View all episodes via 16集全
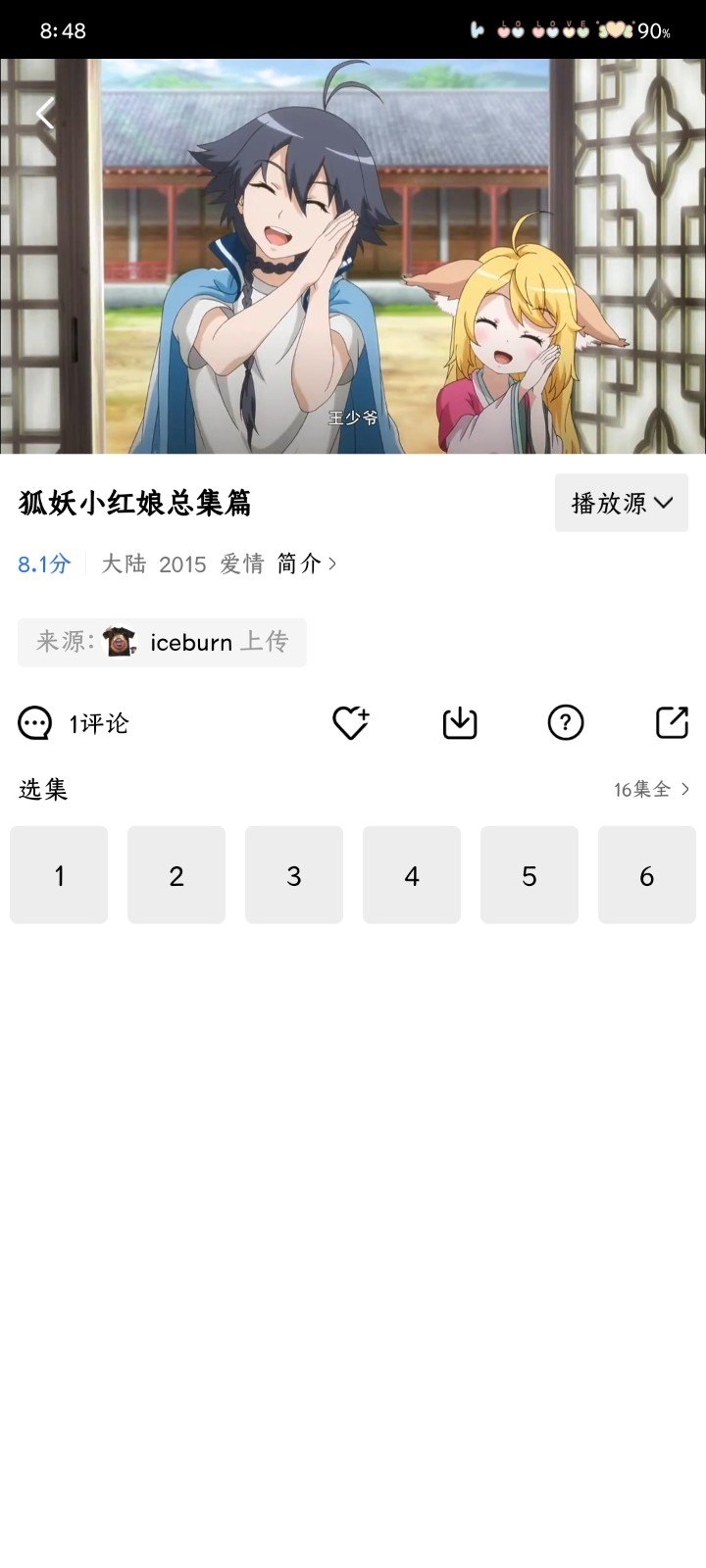The width and height of the screenshot is (706, 1568). click(x=651, y=789)
